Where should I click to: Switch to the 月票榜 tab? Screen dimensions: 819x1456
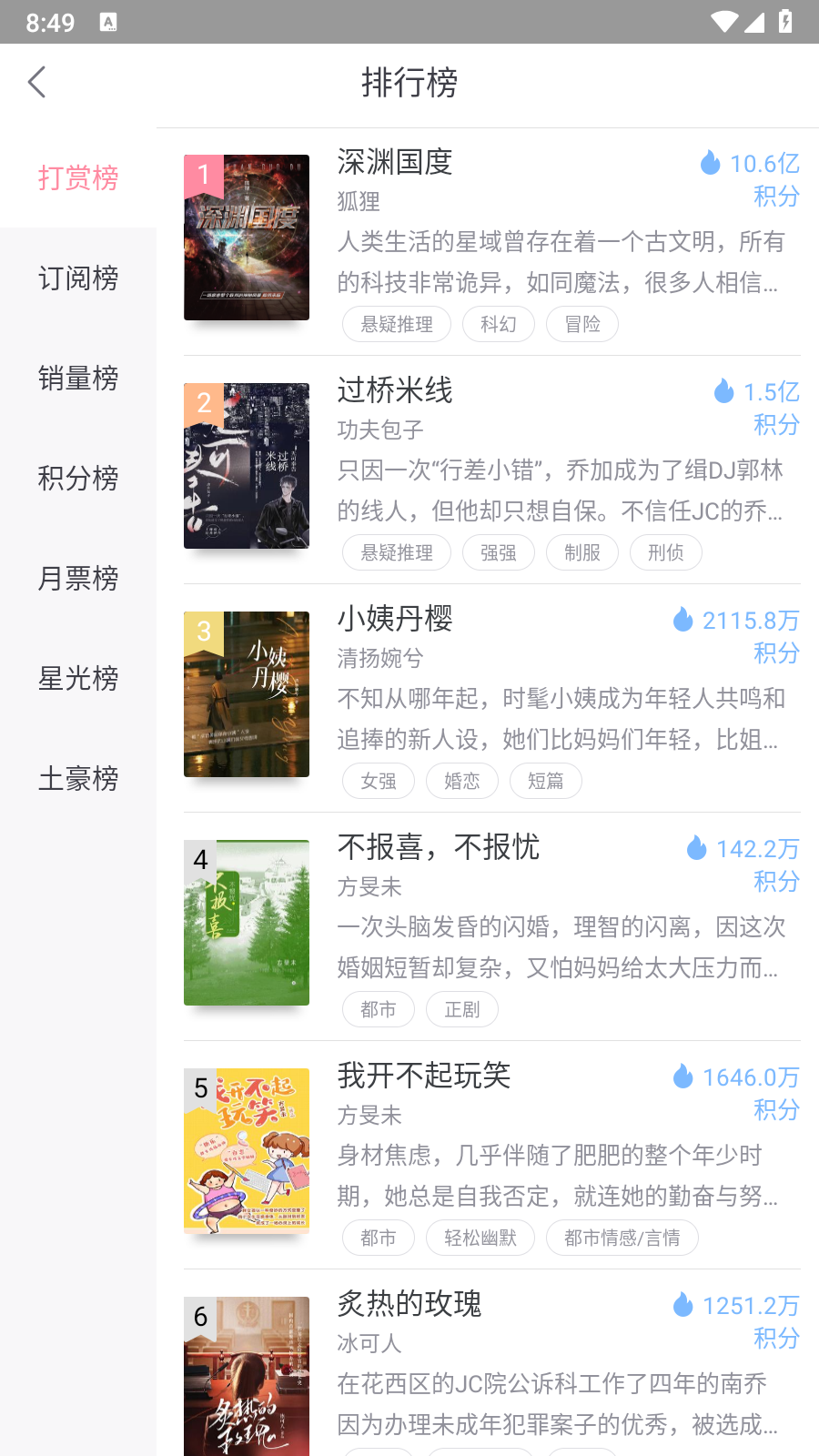coord(78,579)
